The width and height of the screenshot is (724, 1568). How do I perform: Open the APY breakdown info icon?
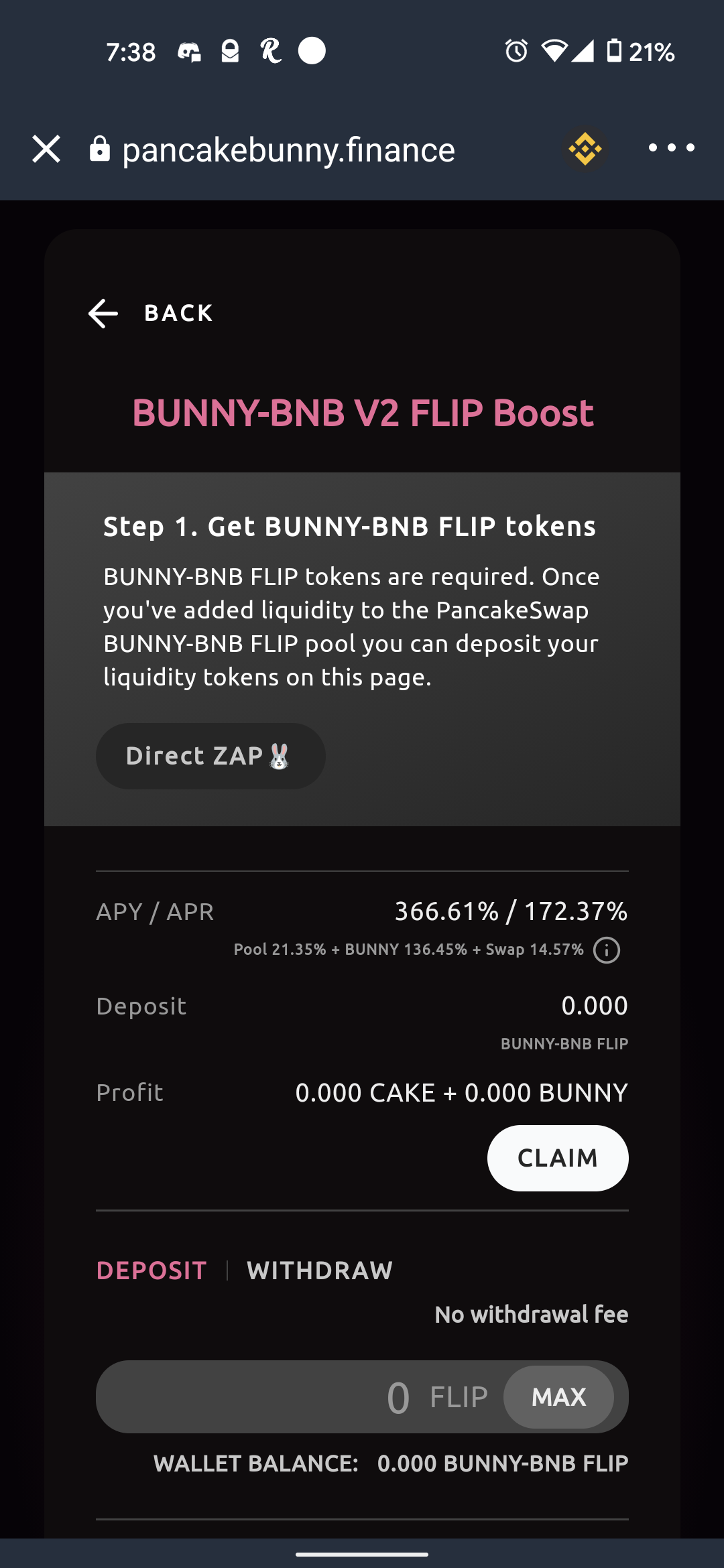[x=607, y=950]
